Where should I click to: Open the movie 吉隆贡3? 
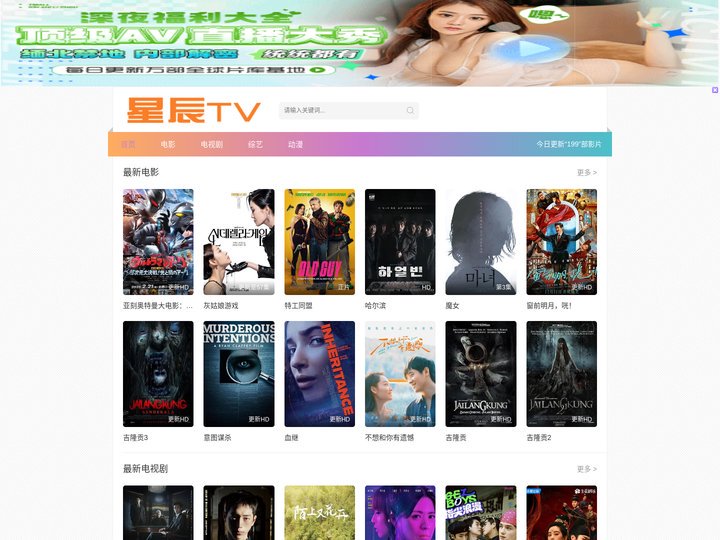[158, 374]
